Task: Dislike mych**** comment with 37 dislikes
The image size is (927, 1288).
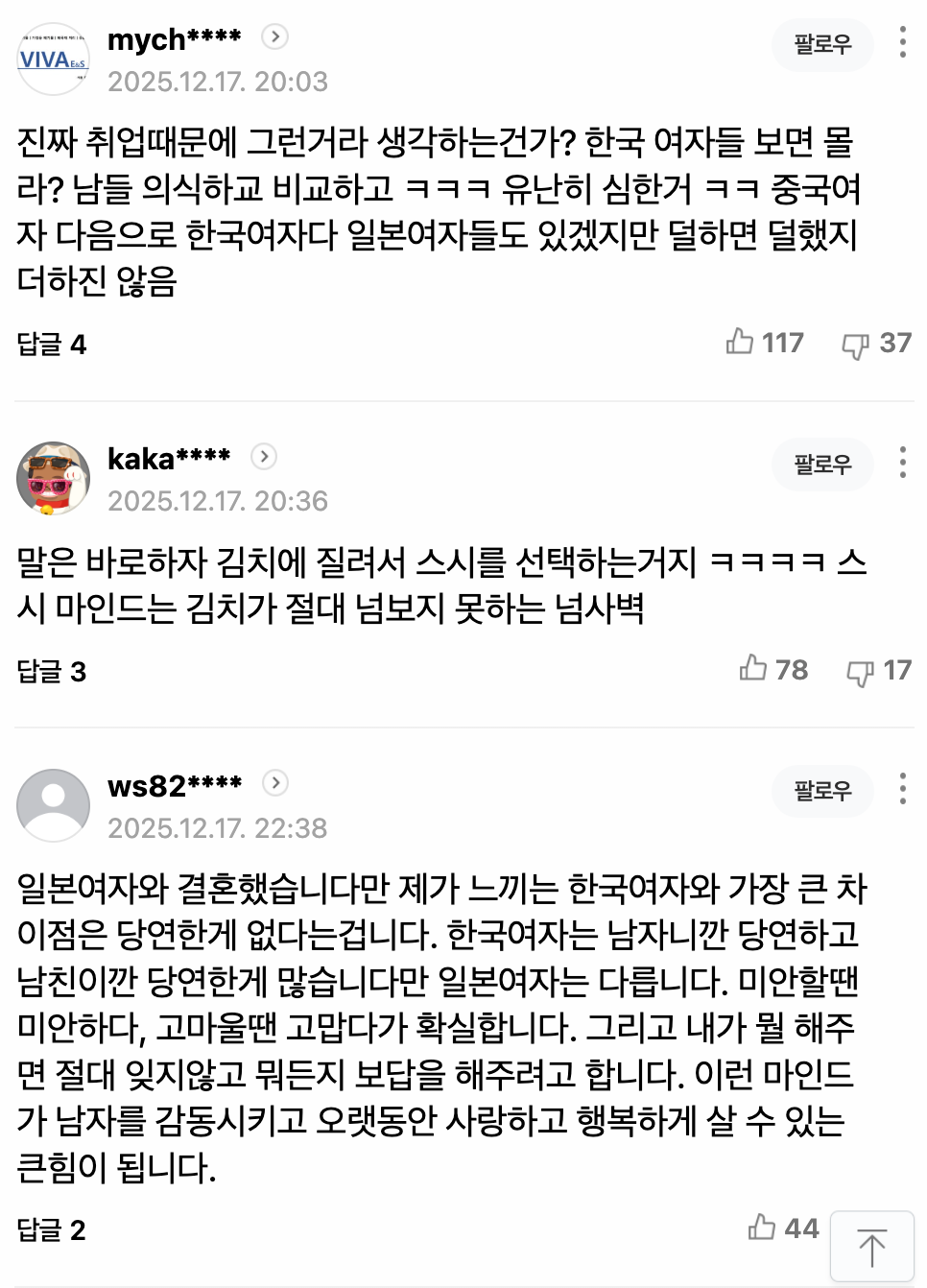Action: [x=855, y=345]
